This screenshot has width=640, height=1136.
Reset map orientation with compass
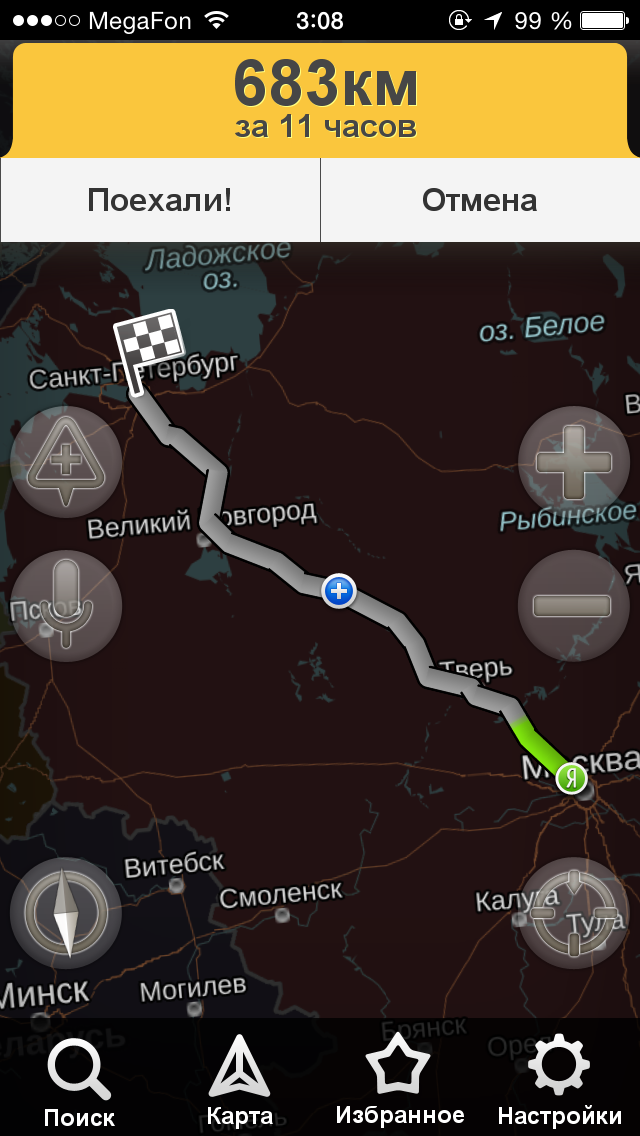[66, 912]
